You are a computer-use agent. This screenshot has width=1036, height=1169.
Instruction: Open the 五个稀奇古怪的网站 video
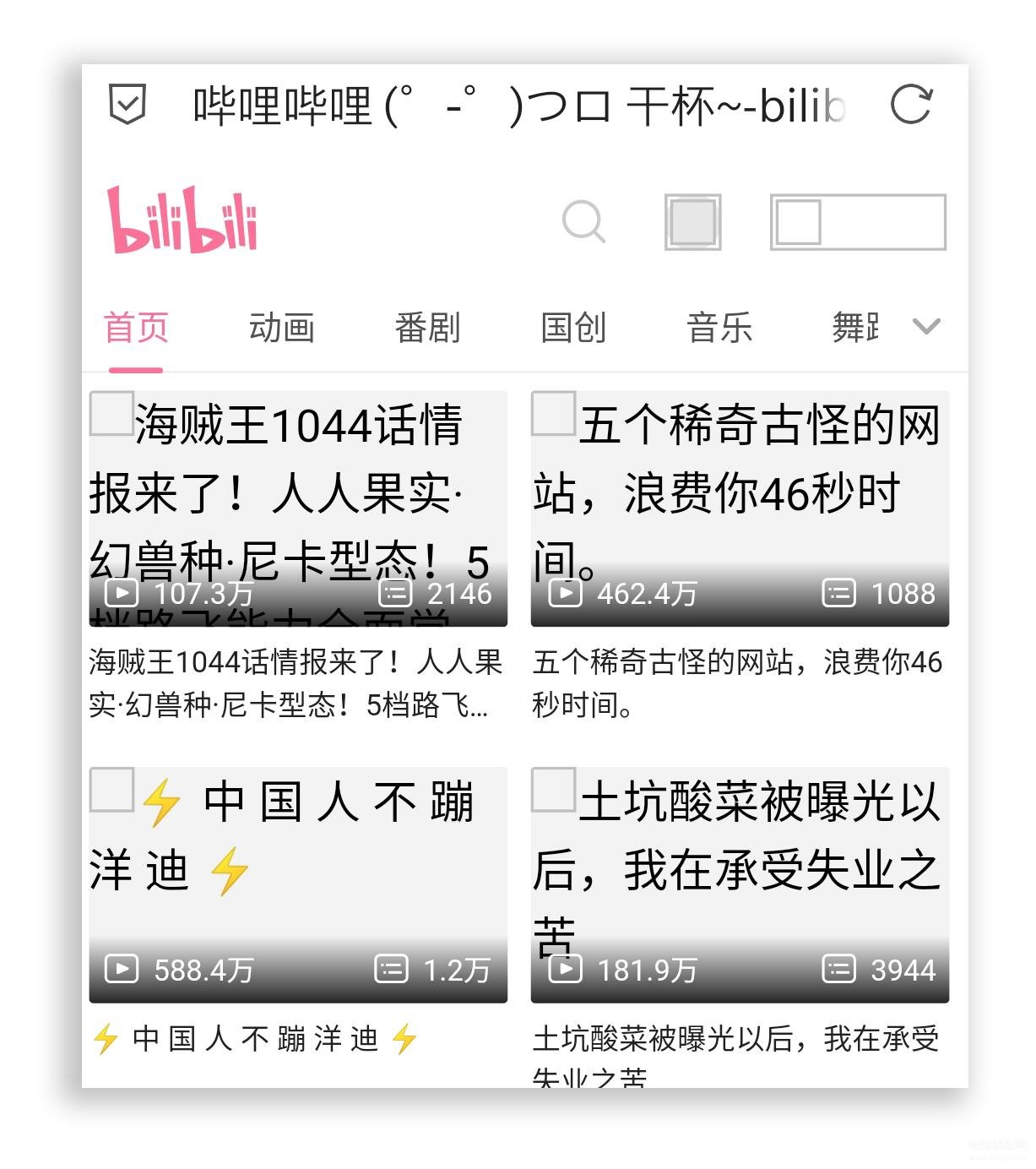pos(739,508)
